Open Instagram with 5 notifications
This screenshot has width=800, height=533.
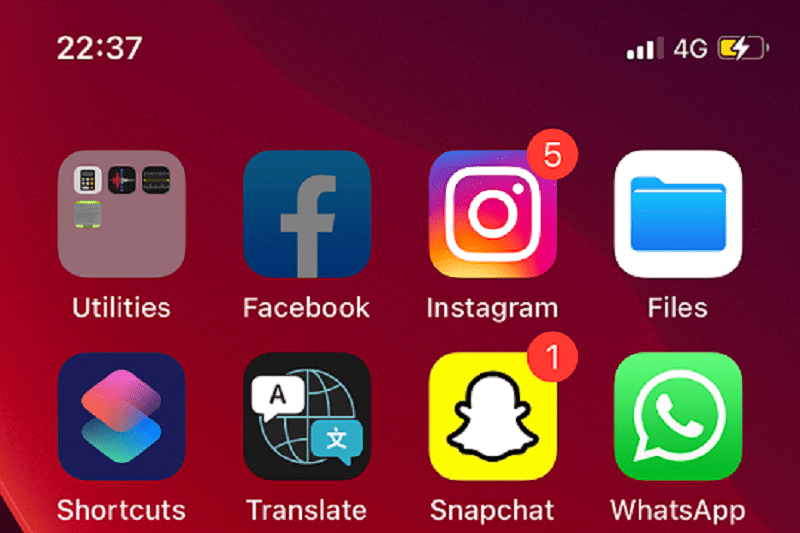492,214
